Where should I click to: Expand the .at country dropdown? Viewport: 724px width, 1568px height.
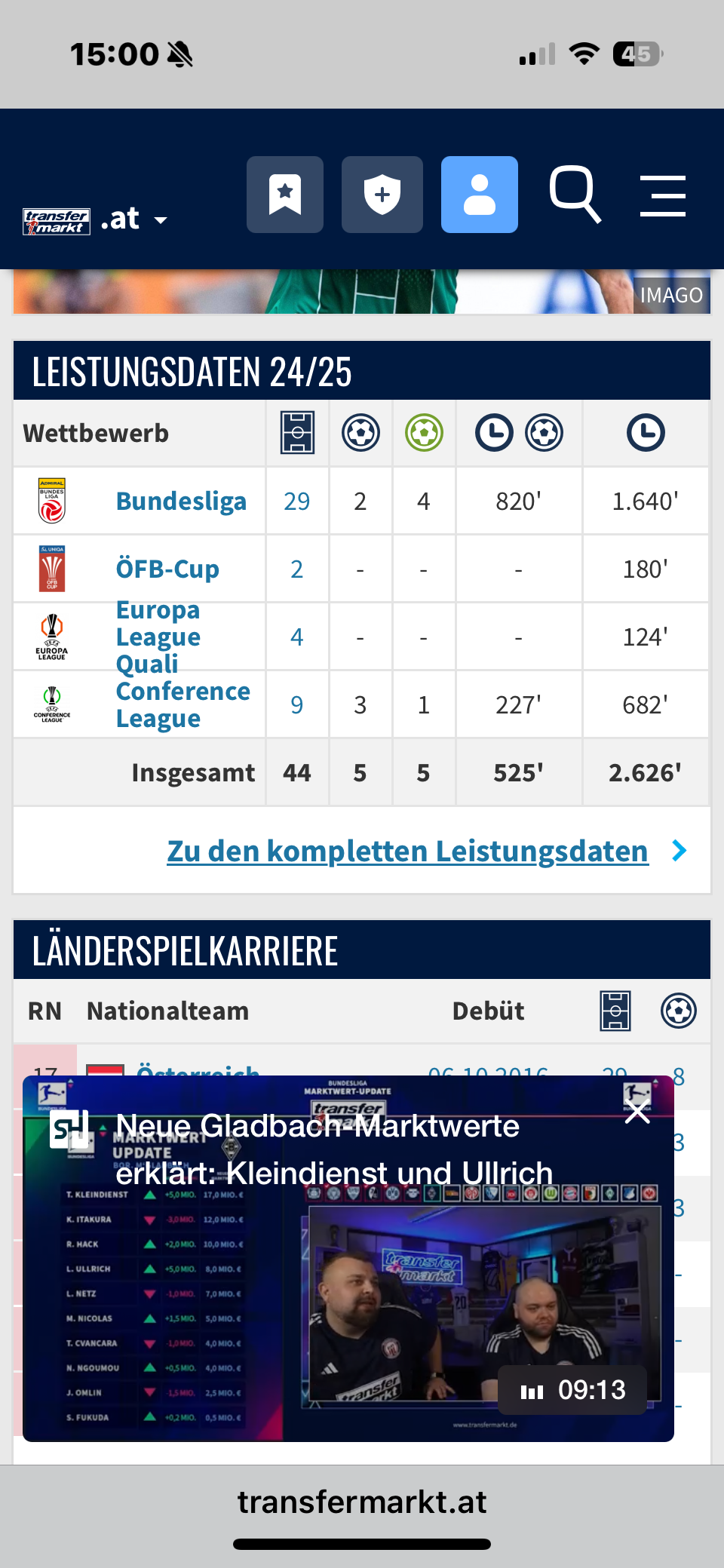[134, 219]
